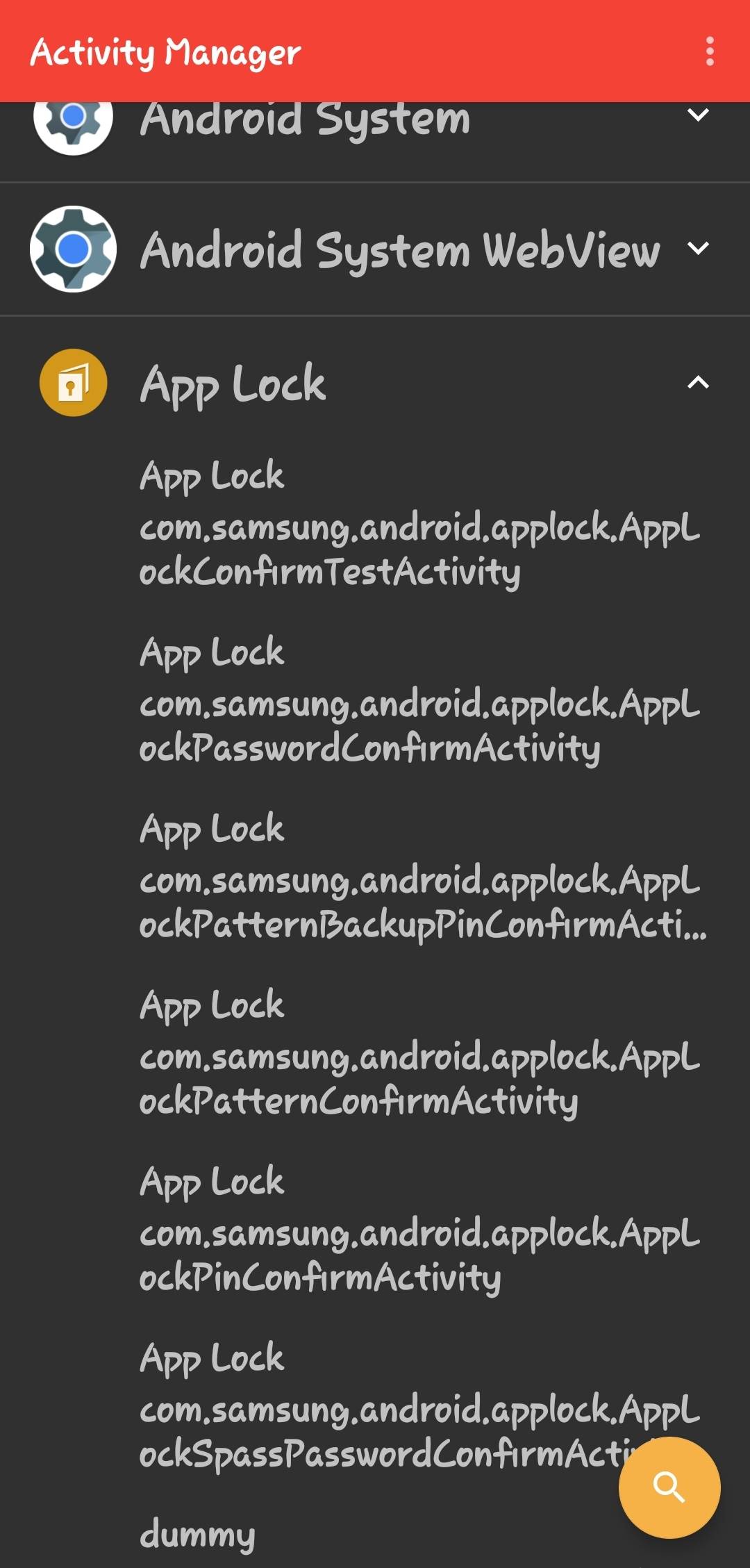Expand the Android System entry
The image size is (750, 1568).
[697, 115]
